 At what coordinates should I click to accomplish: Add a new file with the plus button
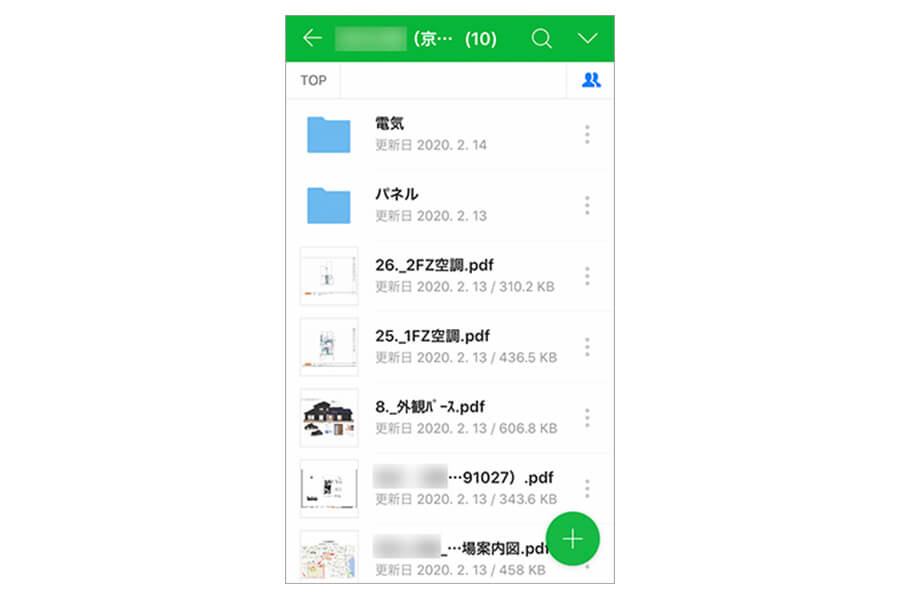click(x=572, y=539)
